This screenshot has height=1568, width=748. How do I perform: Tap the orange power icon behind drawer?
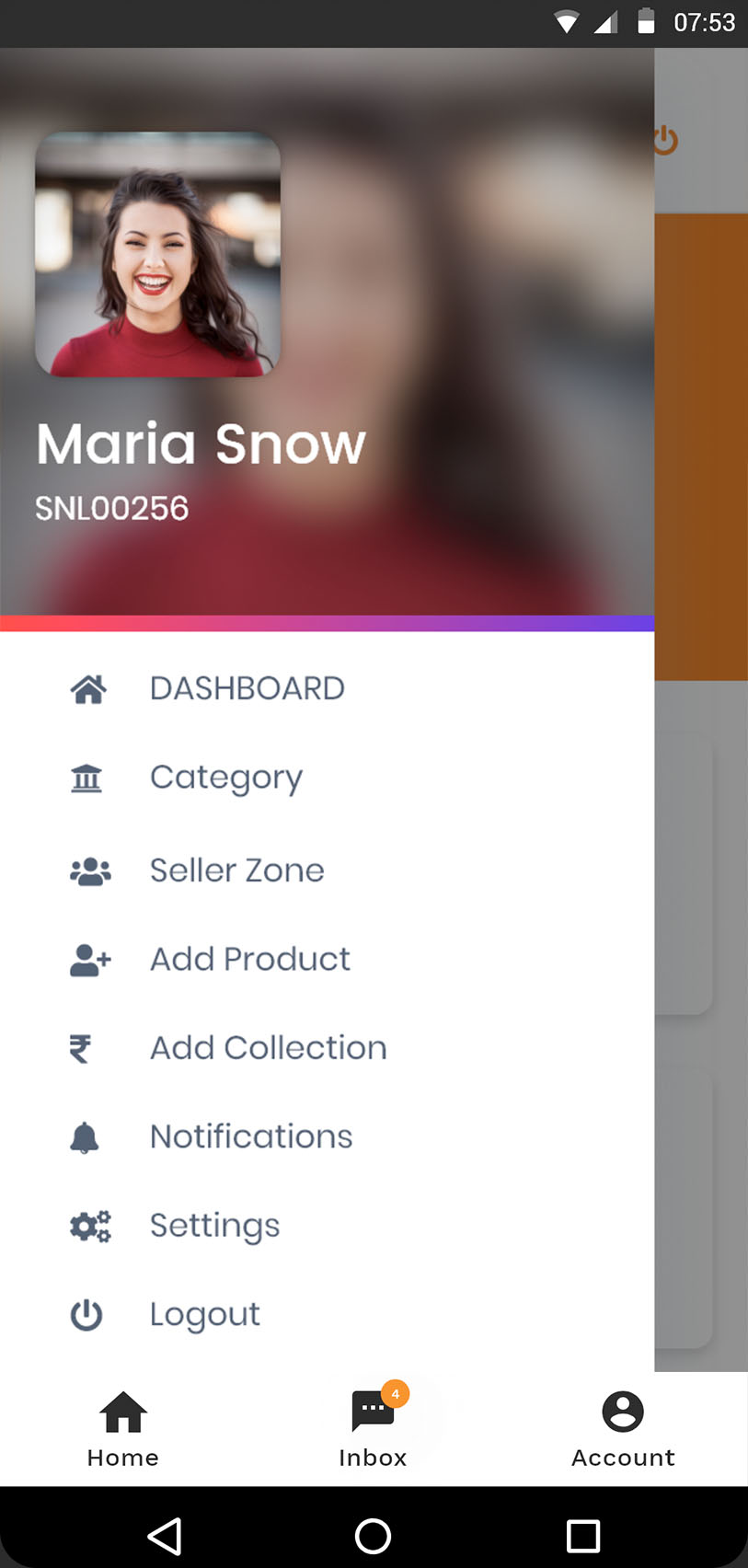666,141
